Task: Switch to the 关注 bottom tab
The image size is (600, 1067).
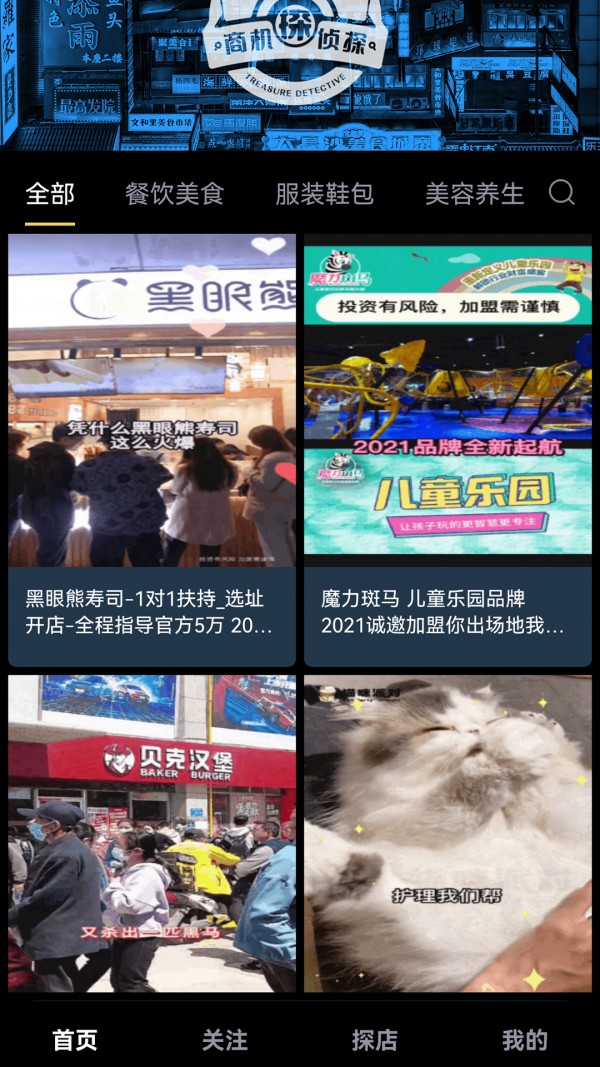Action: click(225, 1040)
